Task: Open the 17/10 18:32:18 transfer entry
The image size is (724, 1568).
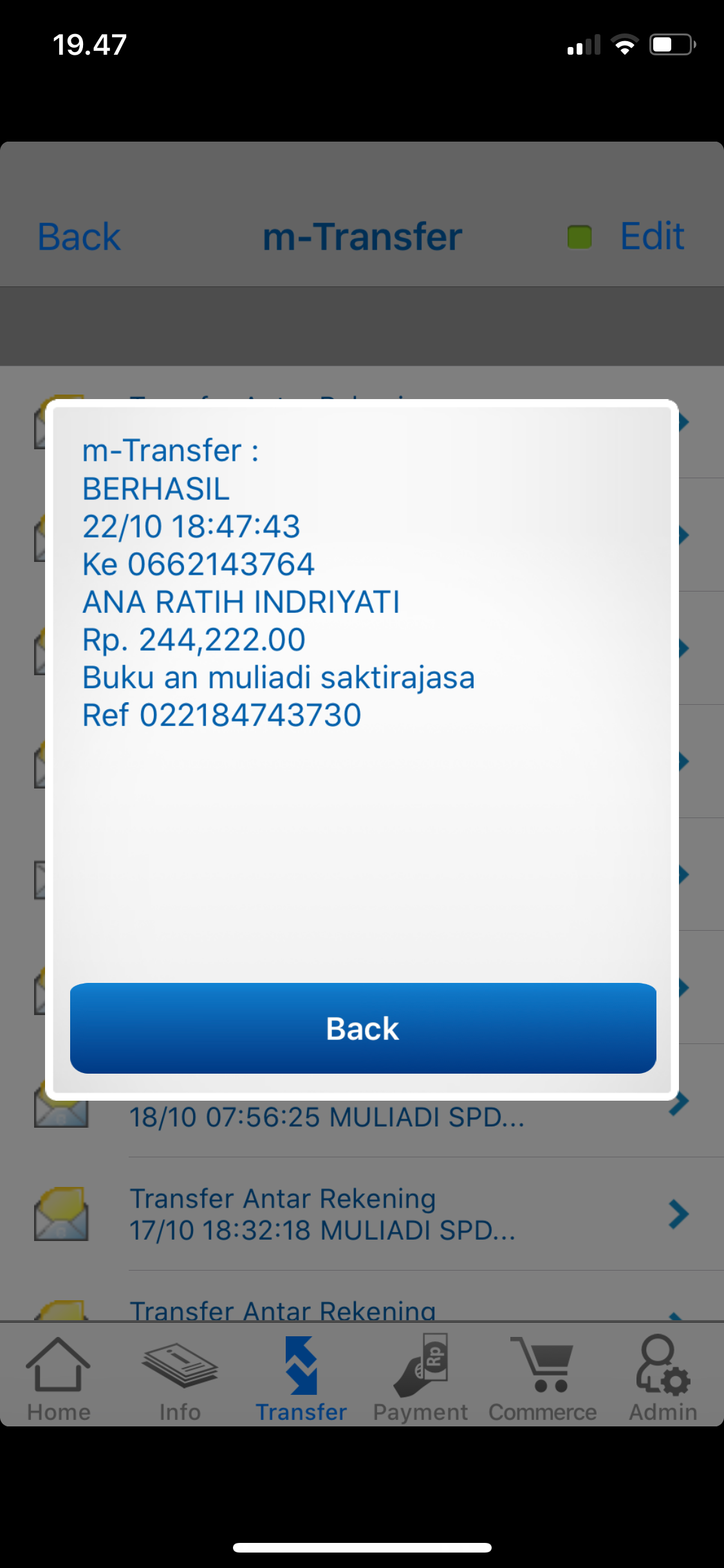Action: point(362,1214)
